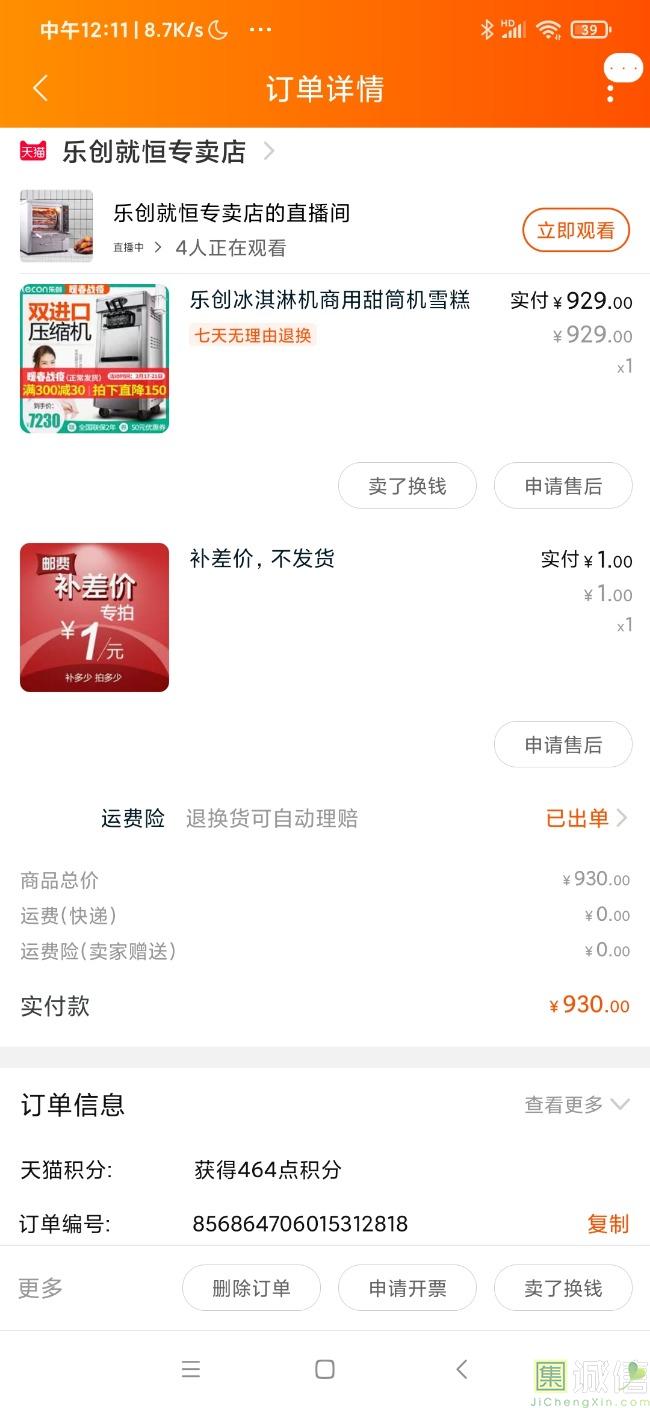
Task: Open the 补差价 product image
Action: coord(94,617)
